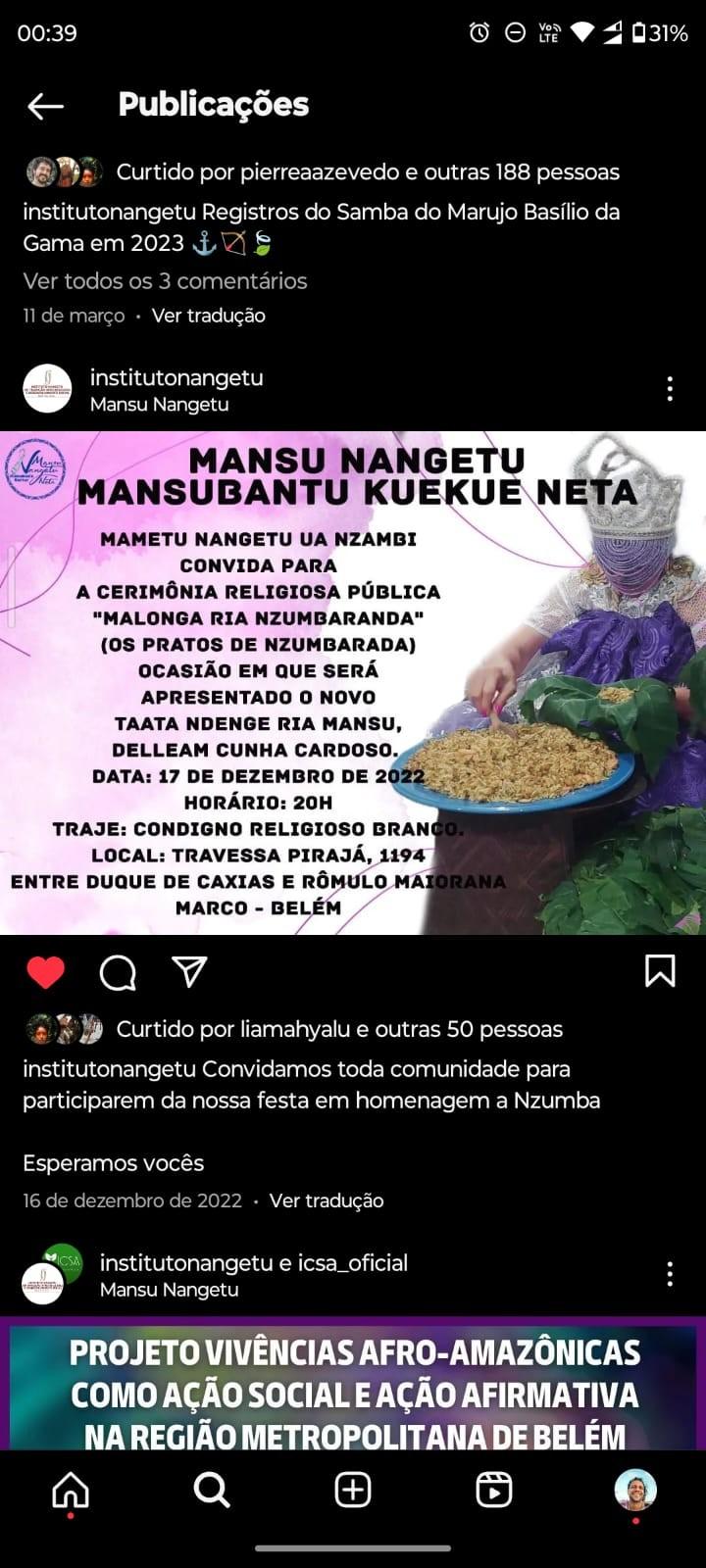Viewport: 706px width, 1568px height.
Task: Translate the 16 de dezembro de 2022 post
Action: tap(326, 1200)
